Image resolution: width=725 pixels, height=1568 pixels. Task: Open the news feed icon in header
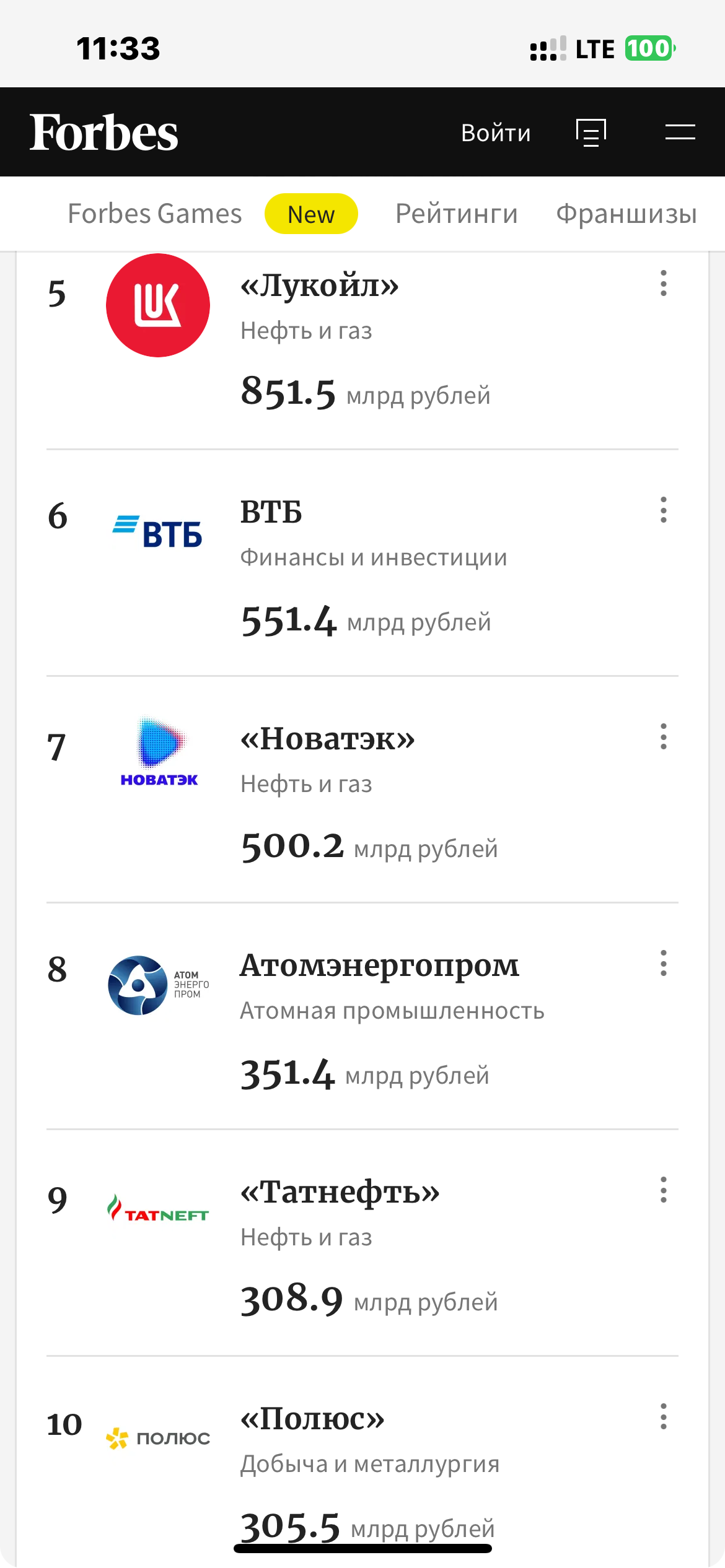(591, 133)
